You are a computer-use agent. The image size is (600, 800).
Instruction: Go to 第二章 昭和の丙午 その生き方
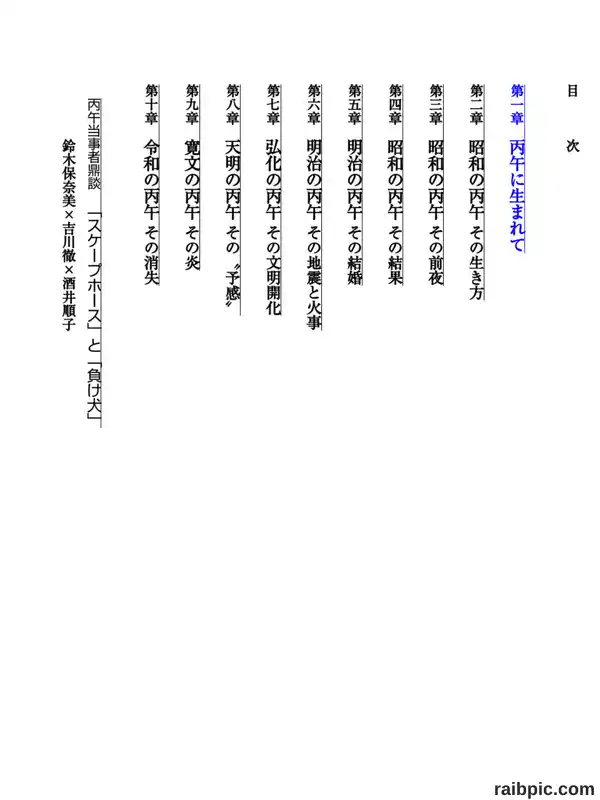[477, 192]
